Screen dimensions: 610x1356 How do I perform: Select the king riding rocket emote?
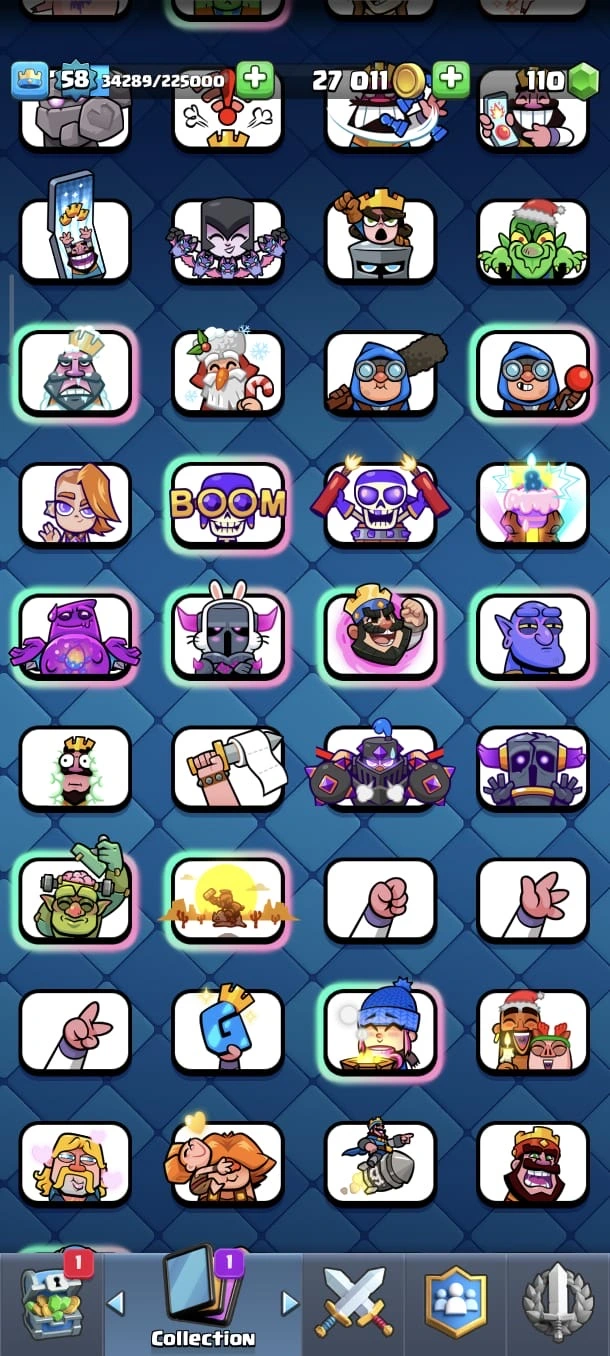(381, 1163)
